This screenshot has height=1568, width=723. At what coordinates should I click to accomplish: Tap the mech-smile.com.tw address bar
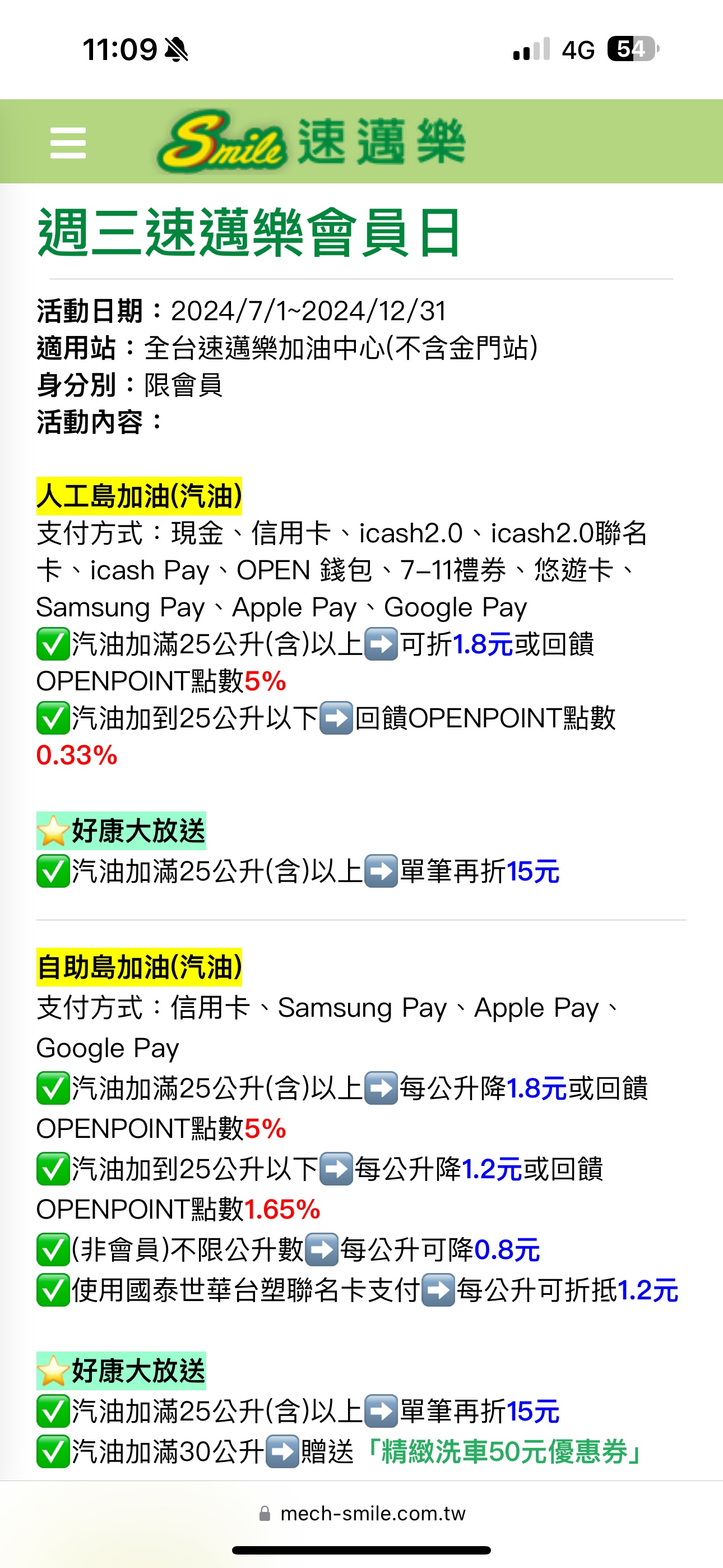362,1513
